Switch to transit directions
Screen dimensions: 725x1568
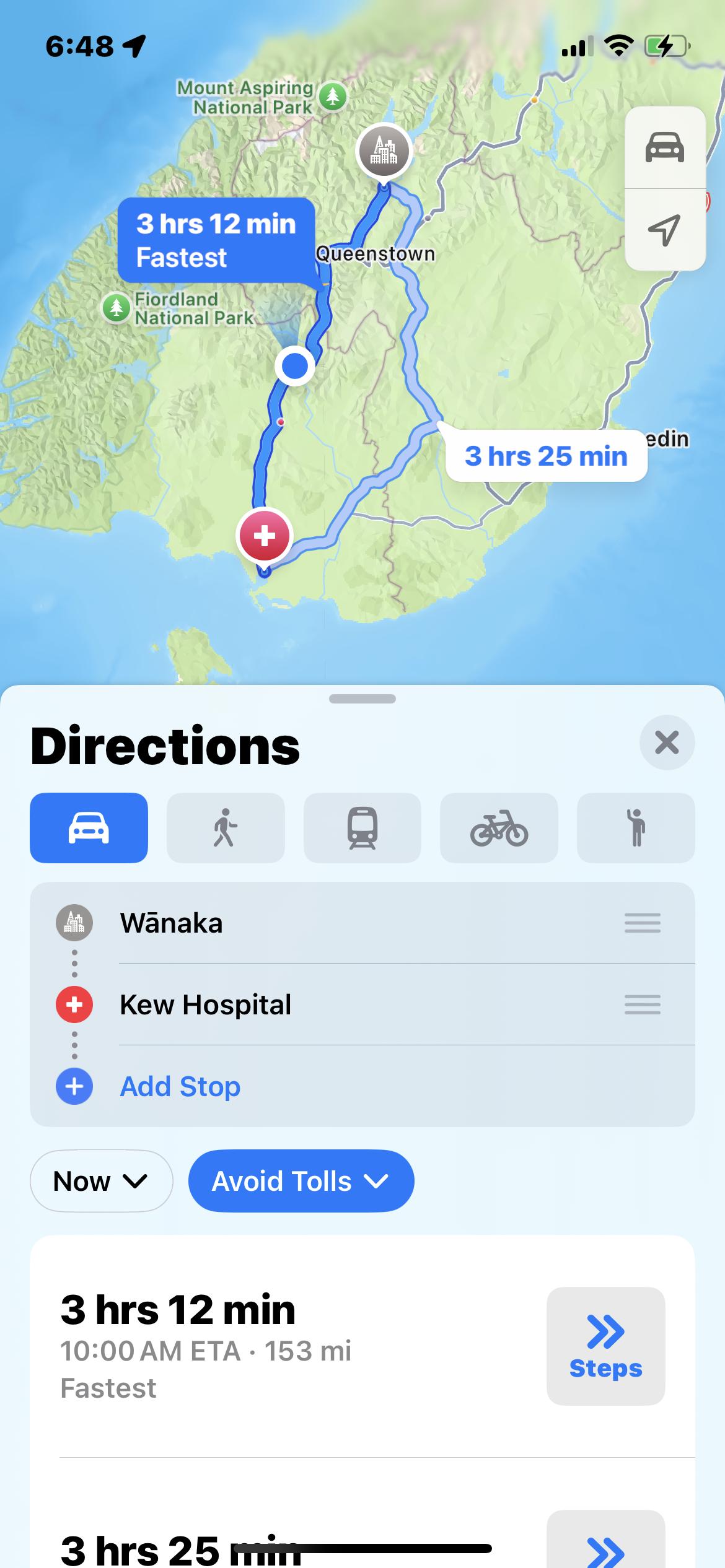(362, 828)
